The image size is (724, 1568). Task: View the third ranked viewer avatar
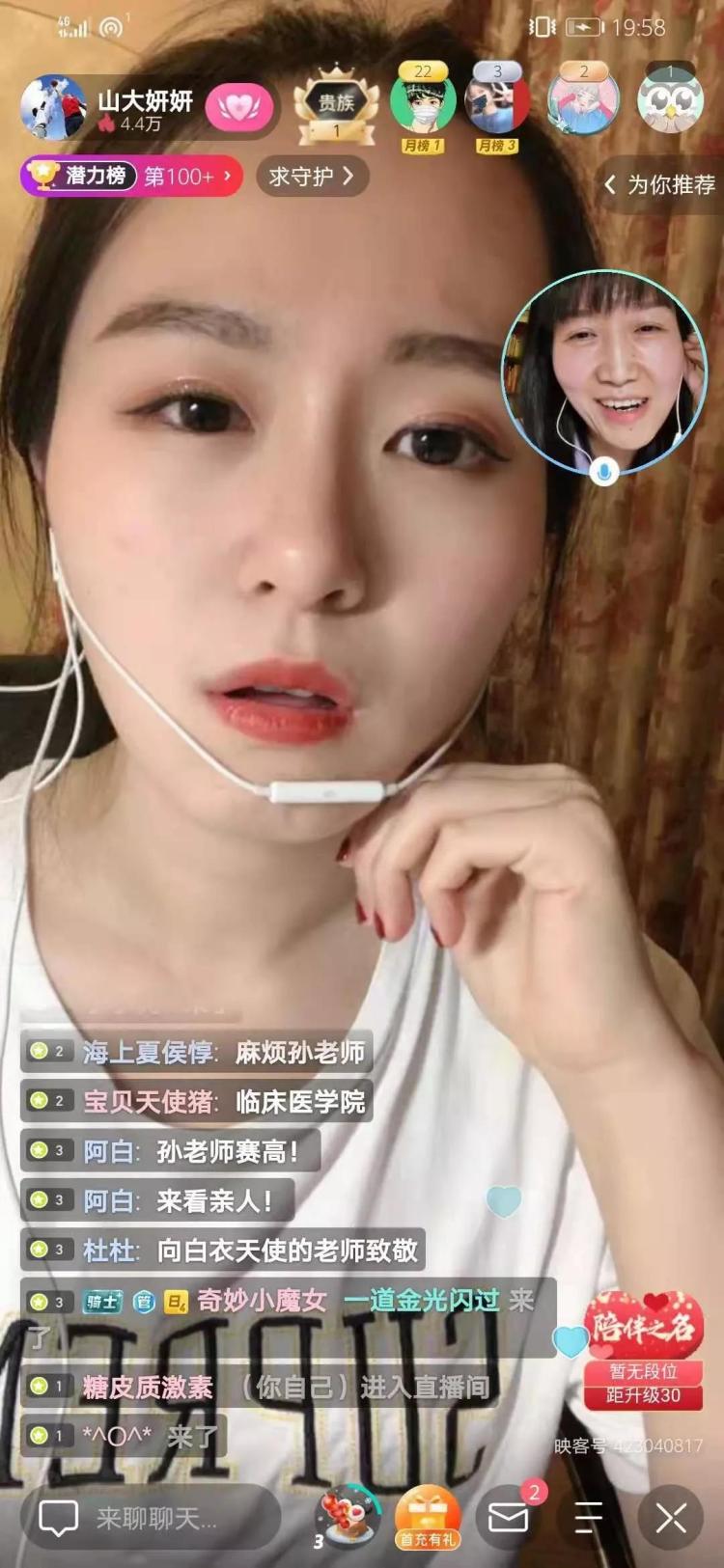pyautogui.click(x=583, y=100)
